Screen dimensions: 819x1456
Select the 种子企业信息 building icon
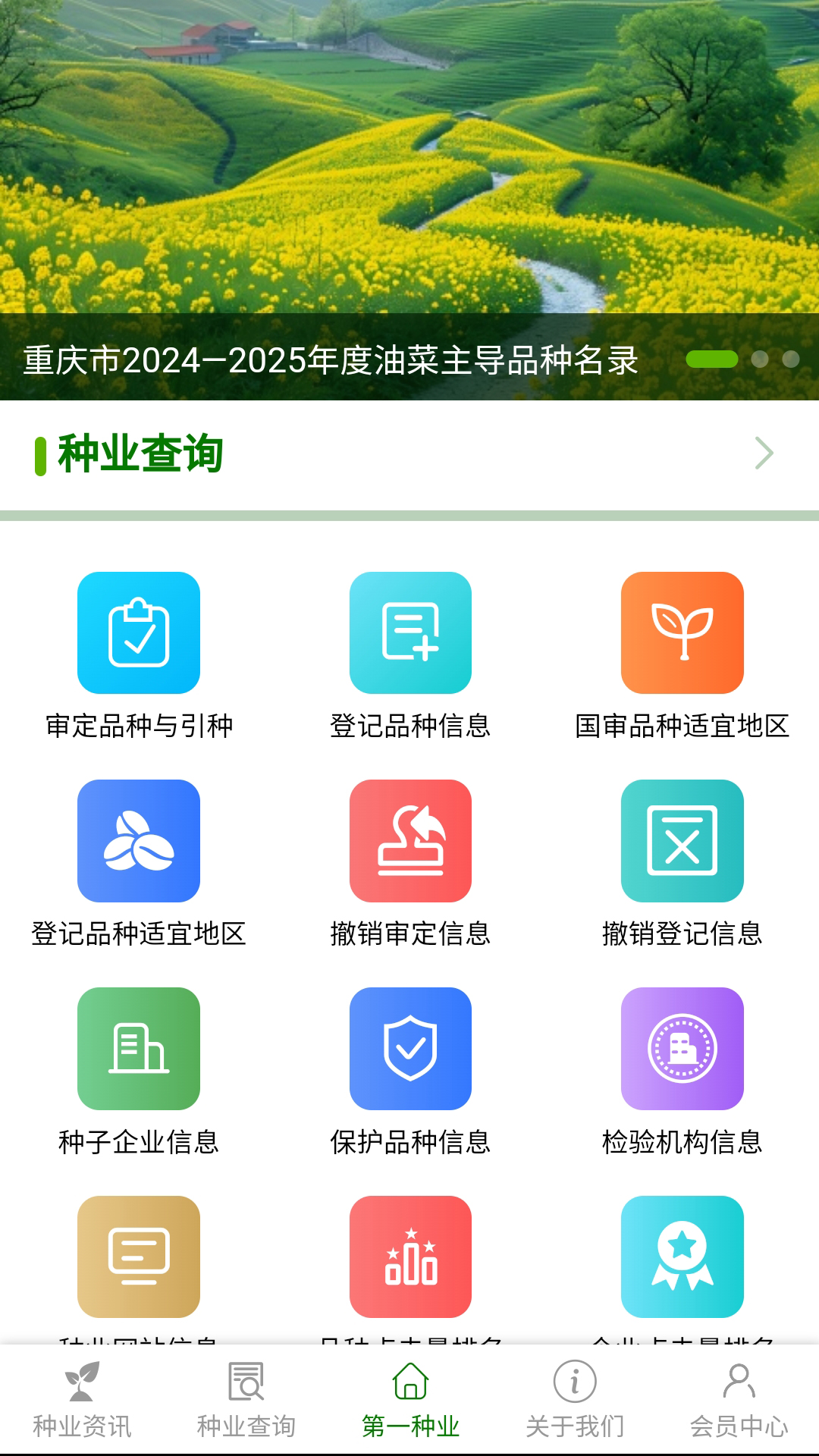[139, 1048]
